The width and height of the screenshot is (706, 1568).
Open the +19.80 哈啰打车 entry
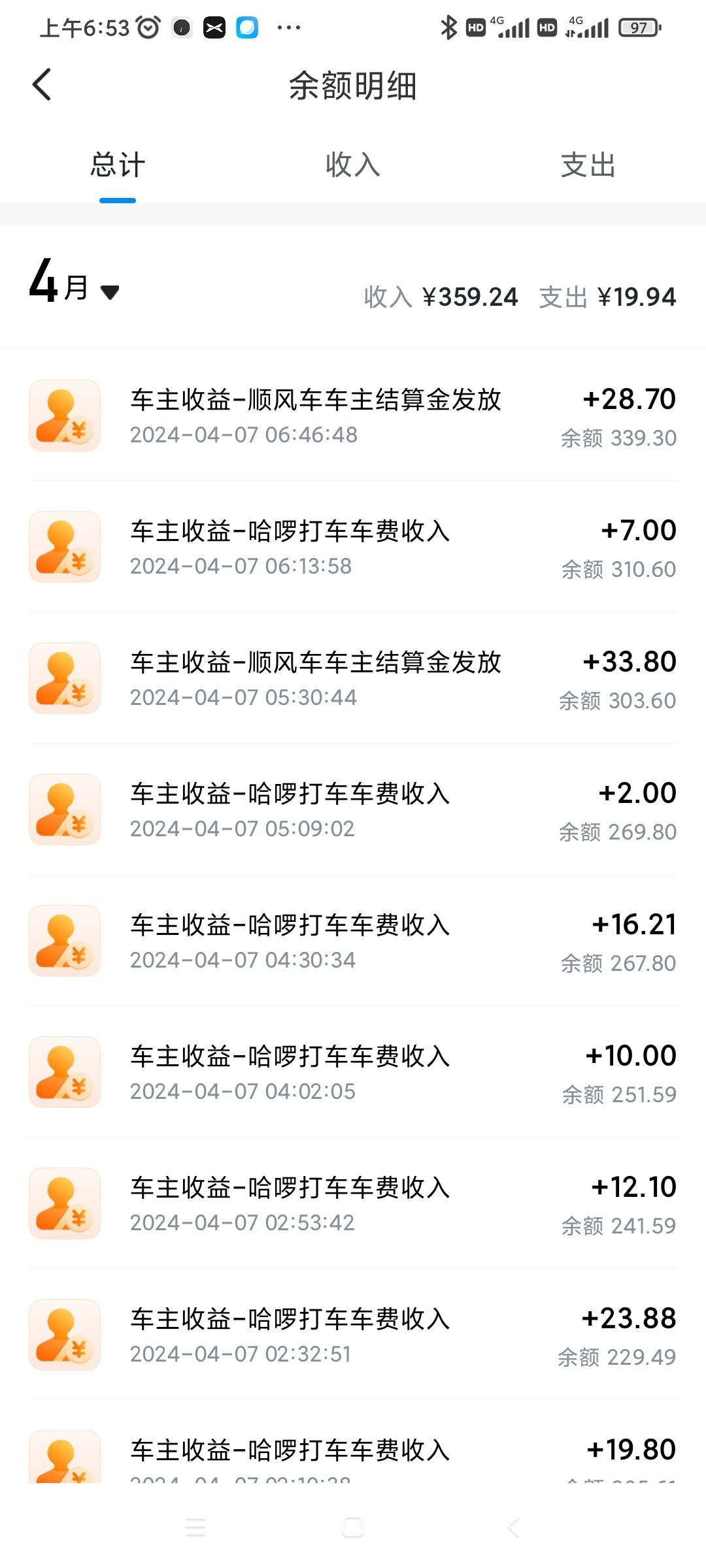point(353,1443)
